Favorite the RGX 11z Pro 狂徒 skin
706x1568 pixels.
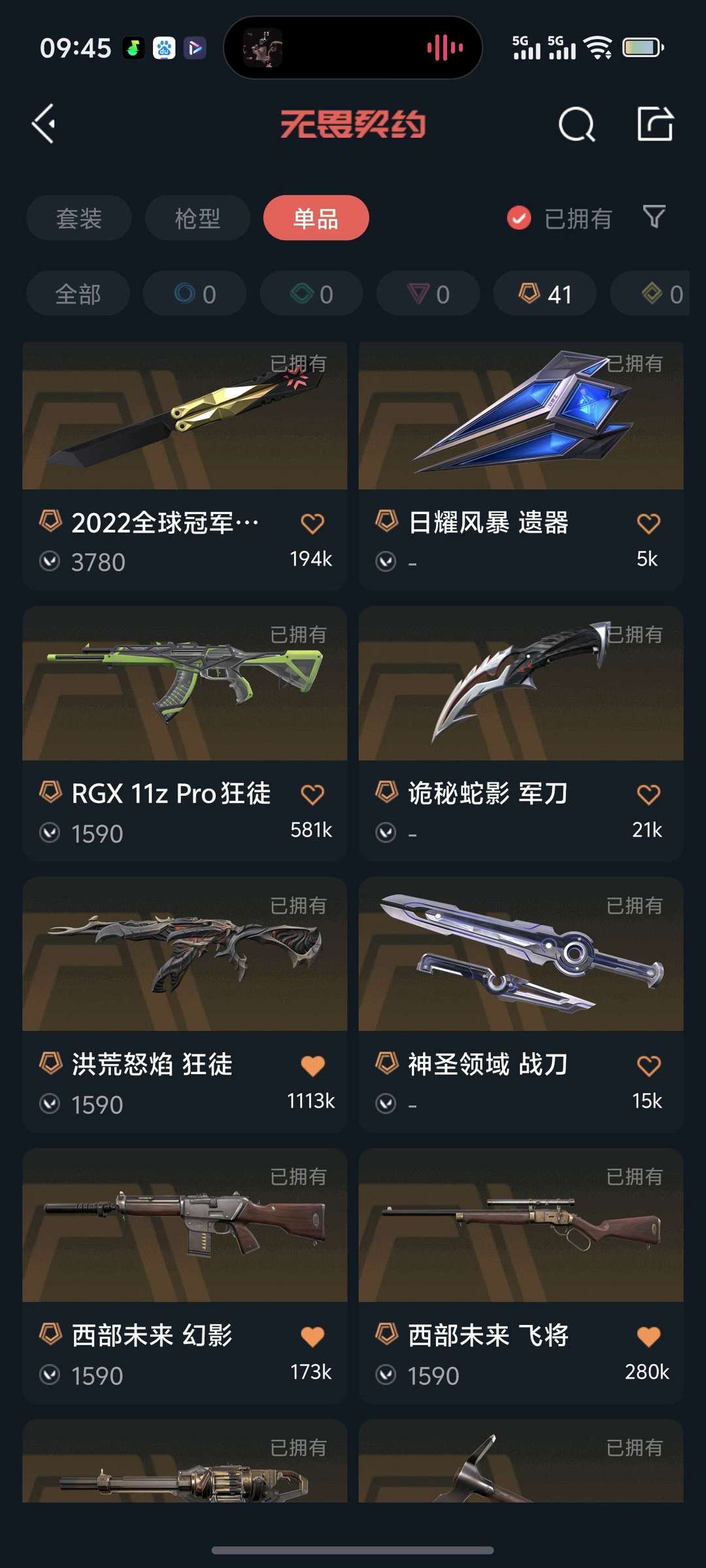click(312, 794)
